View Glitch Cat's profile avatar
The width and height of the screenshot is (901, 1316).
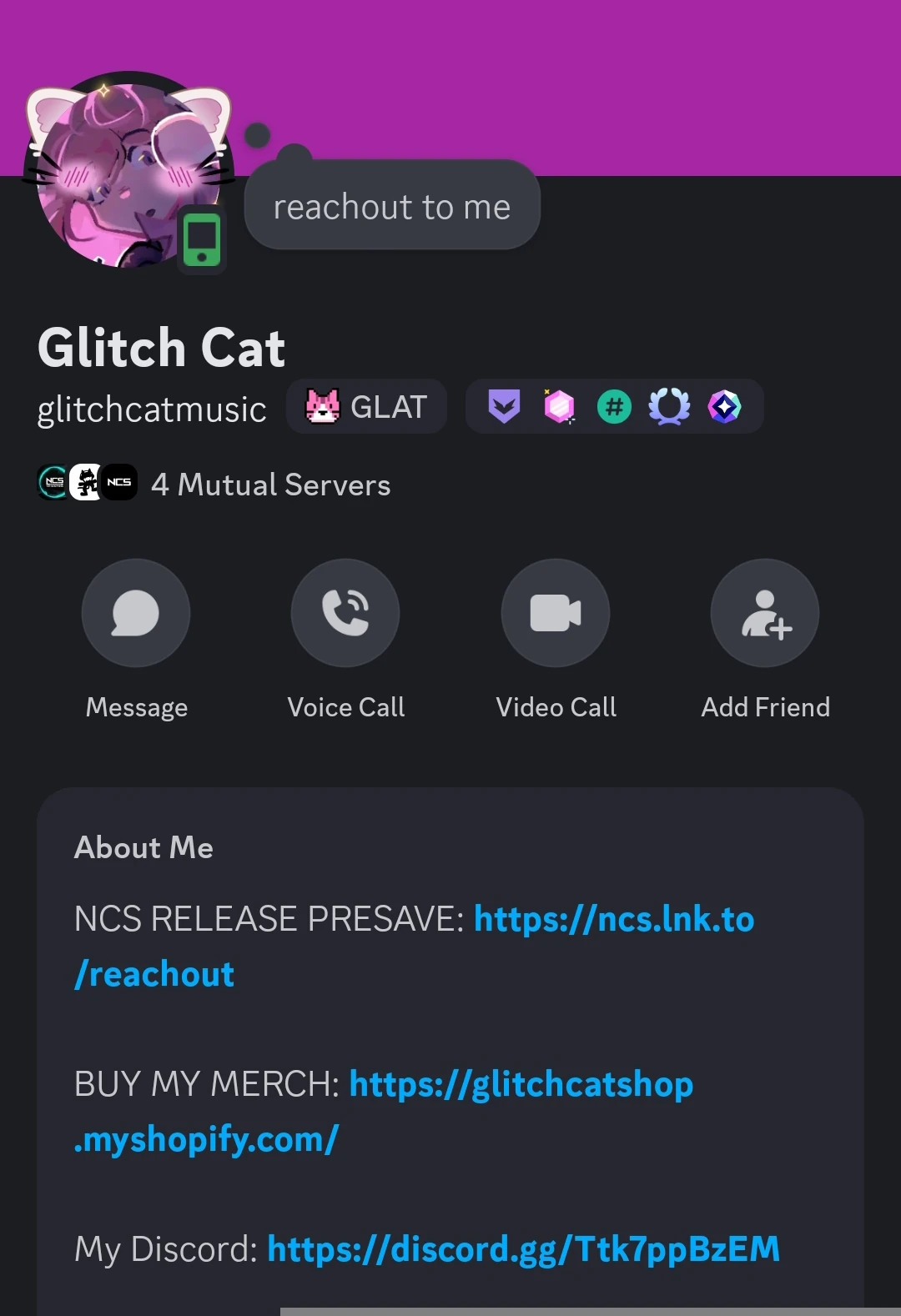(127, 173)
